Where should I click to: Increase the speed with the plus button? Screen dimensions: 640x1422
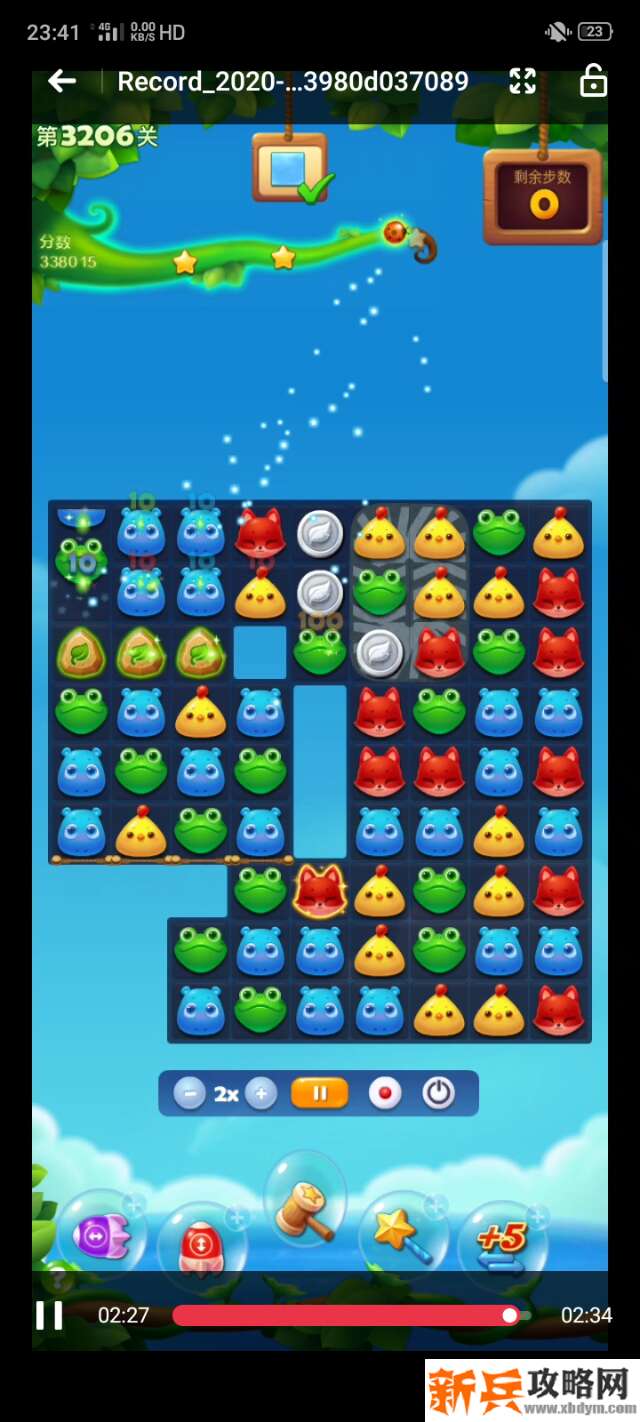tap(261, 1094)
